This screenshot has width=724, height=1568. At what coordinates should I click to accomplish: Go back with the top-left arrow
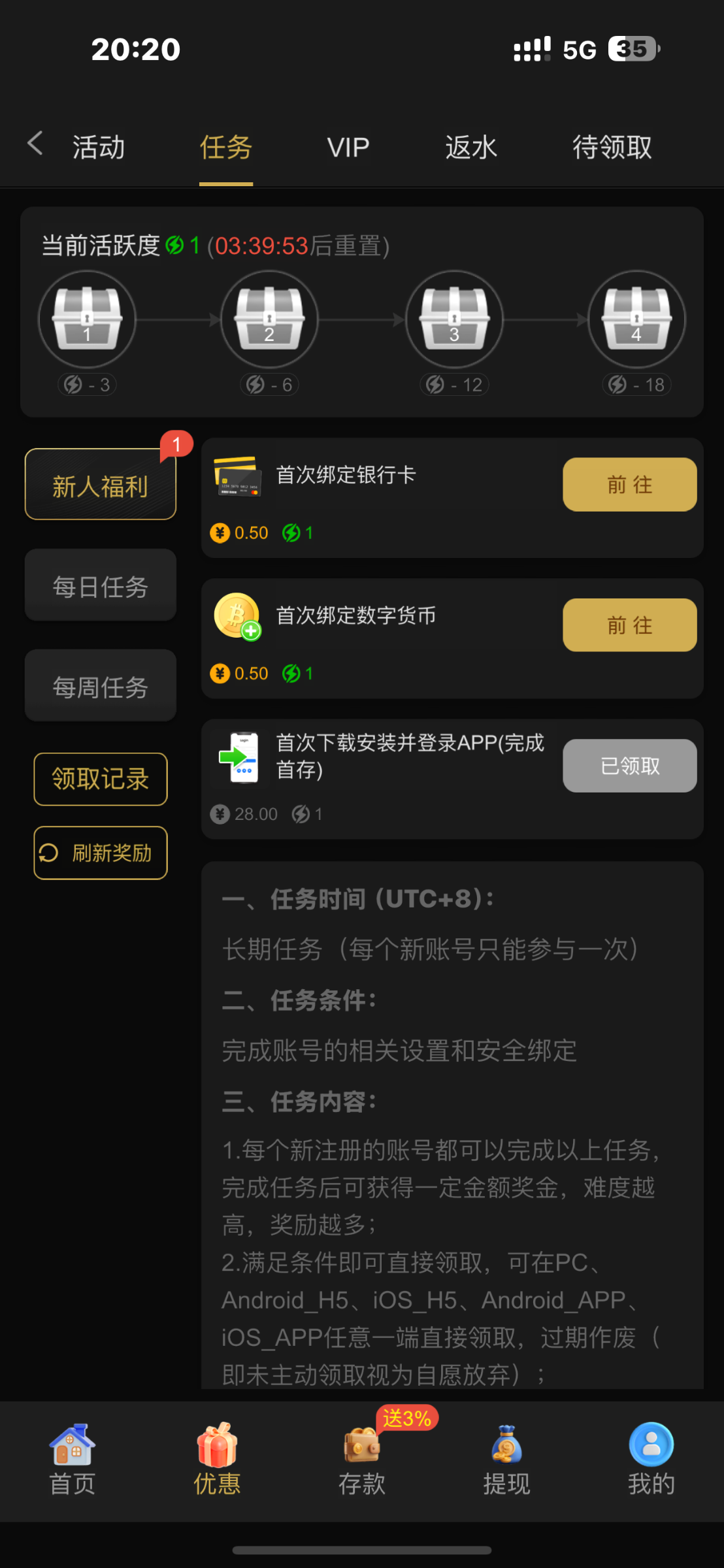35,144
